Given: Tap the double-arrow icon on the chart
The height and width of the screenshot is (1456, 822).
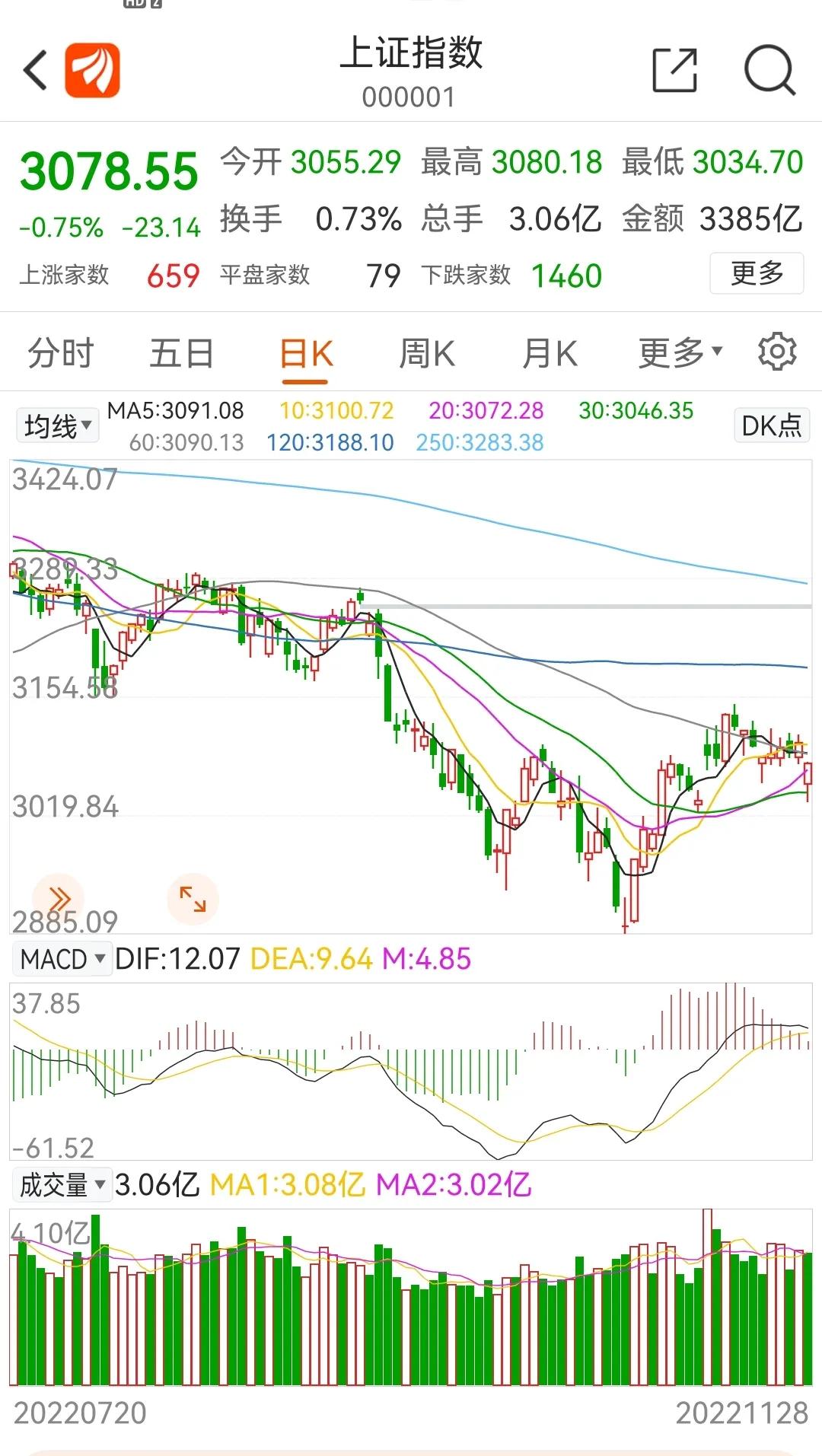Looking at the screenshot, I should [59, 899].
